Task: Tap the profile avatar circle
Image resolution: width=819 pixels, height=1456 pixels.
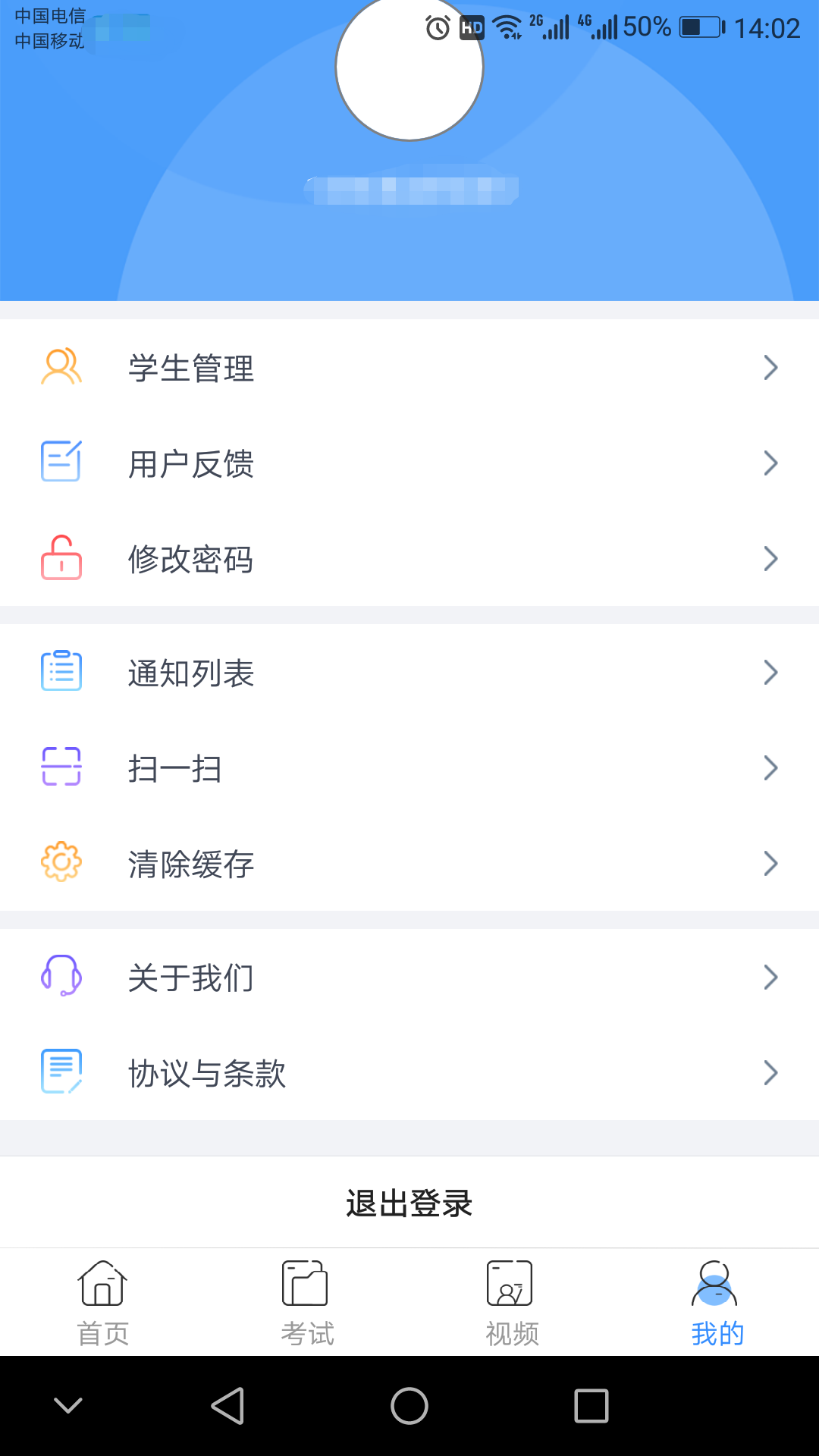Action: tap(409, 68)
